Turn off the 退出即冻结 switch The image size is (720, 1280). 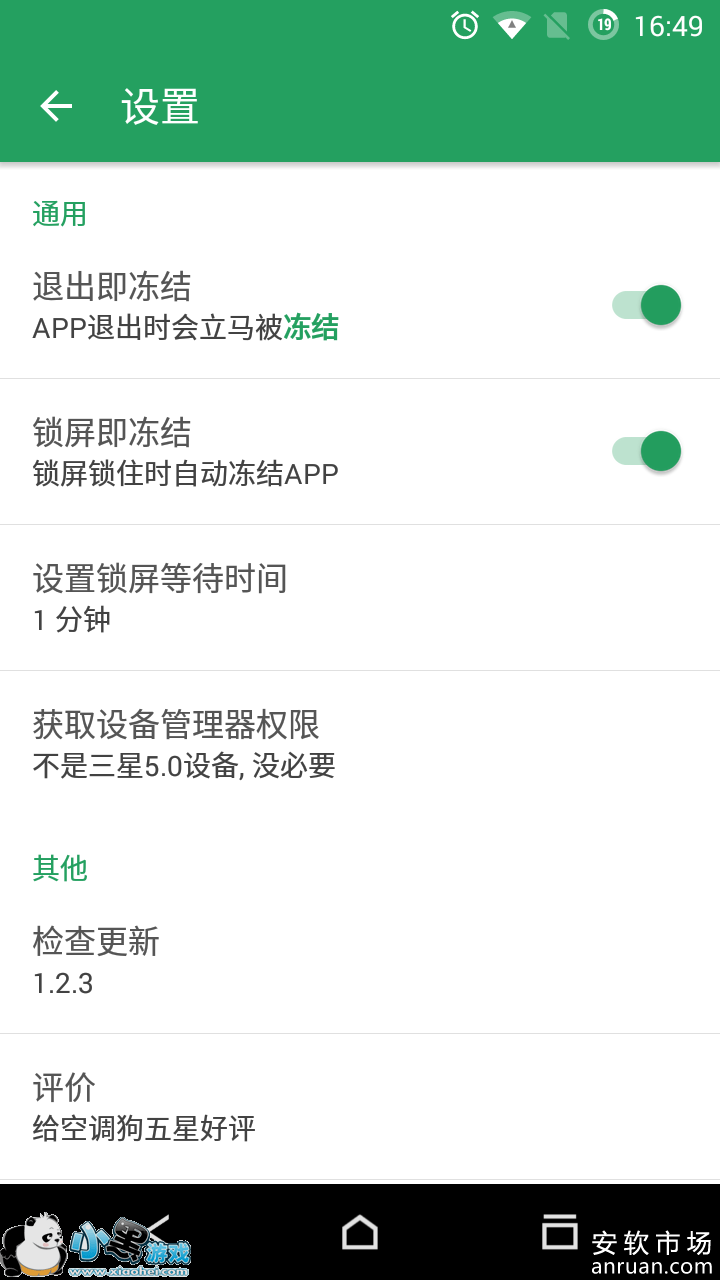coord(647,305)
